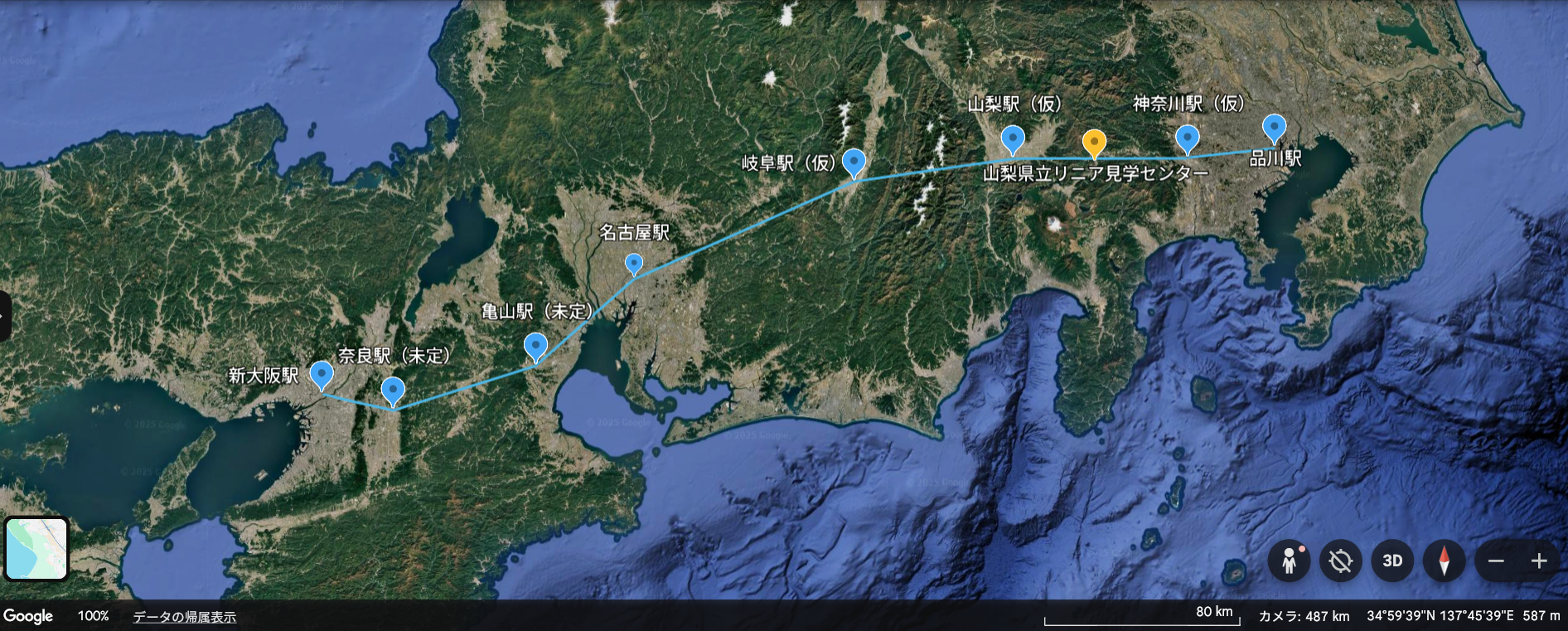Toggle the fly-to-my-location button

pyautogui.click(x=1340, y=561)
